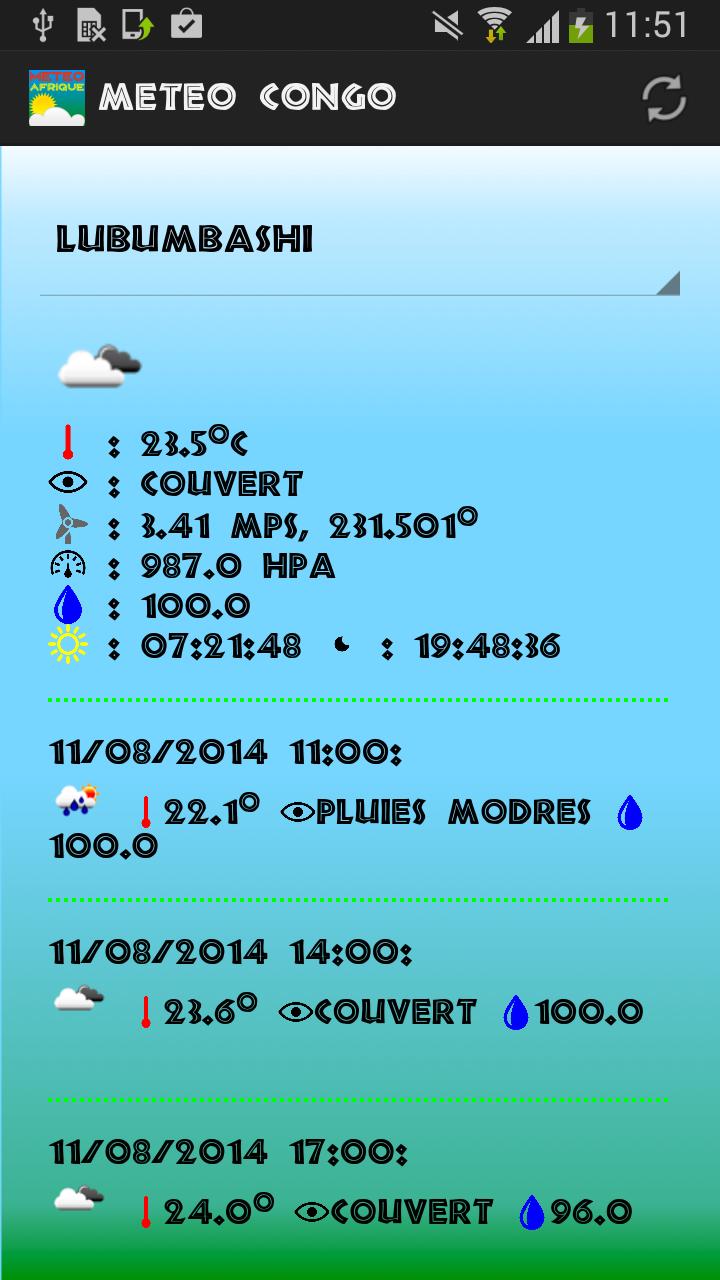Select the wind turbine icon showing 3.41 MPS
The image size is (720, 1280).
67,524
